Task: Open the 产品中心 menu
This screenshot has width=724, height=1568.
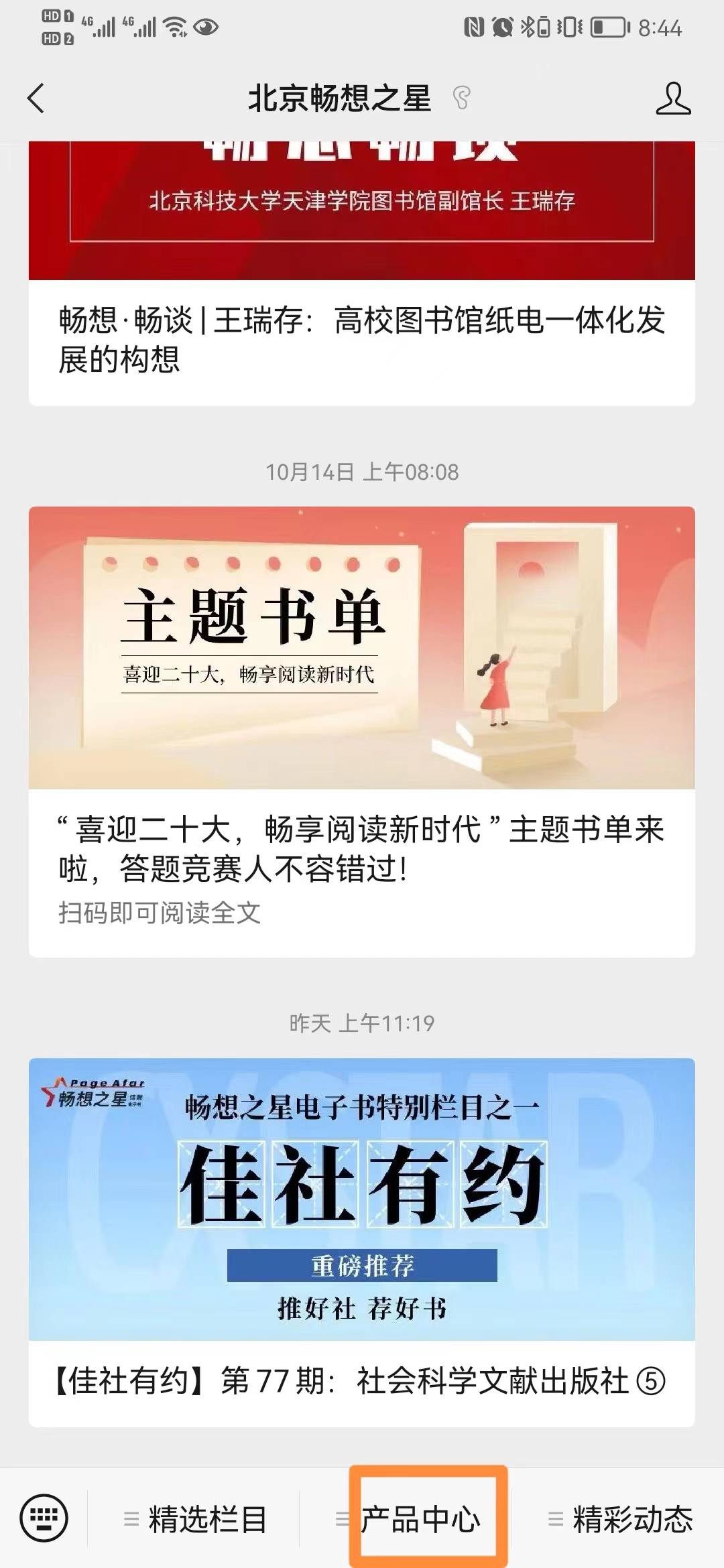Action: [x=422, y=1519]
